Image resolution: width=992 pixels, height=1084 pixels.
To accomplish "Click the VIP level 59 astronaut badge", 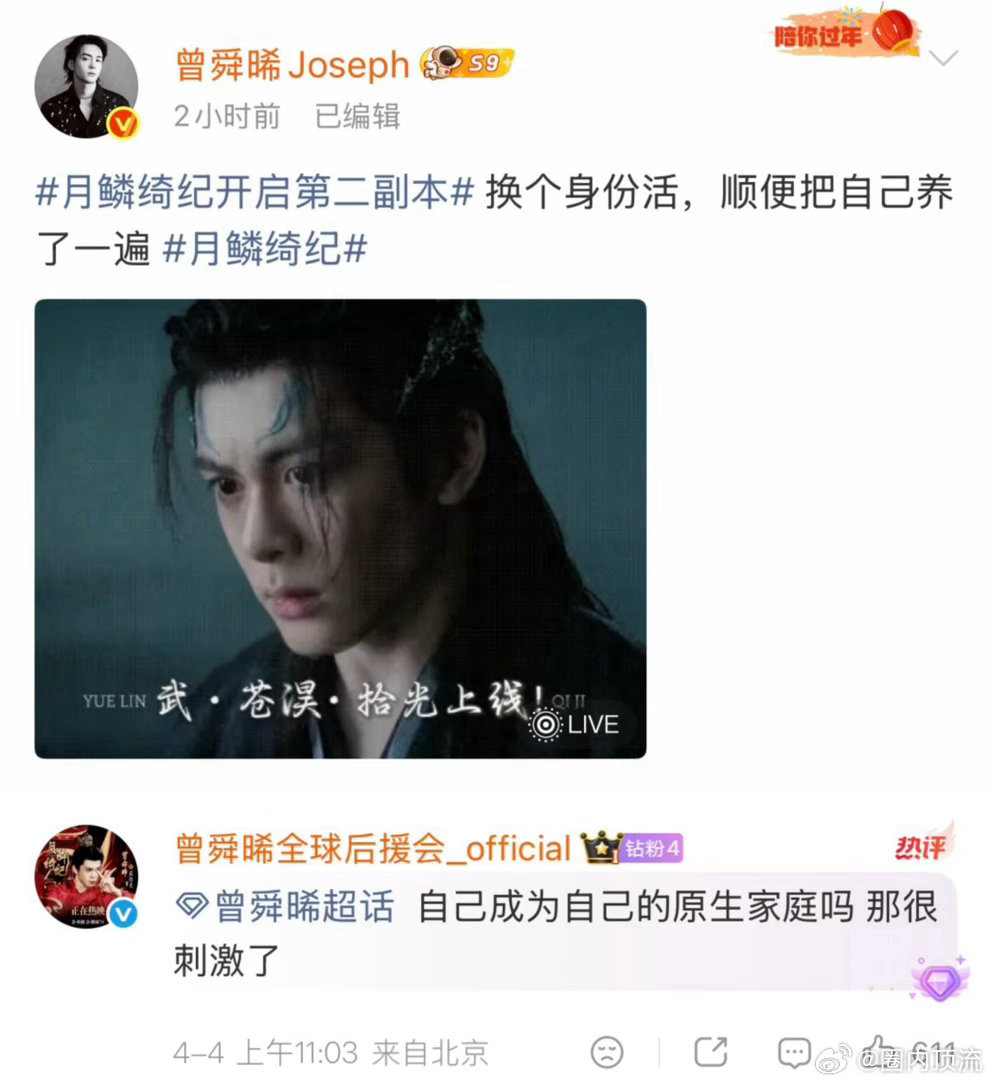I will (466, 63).
